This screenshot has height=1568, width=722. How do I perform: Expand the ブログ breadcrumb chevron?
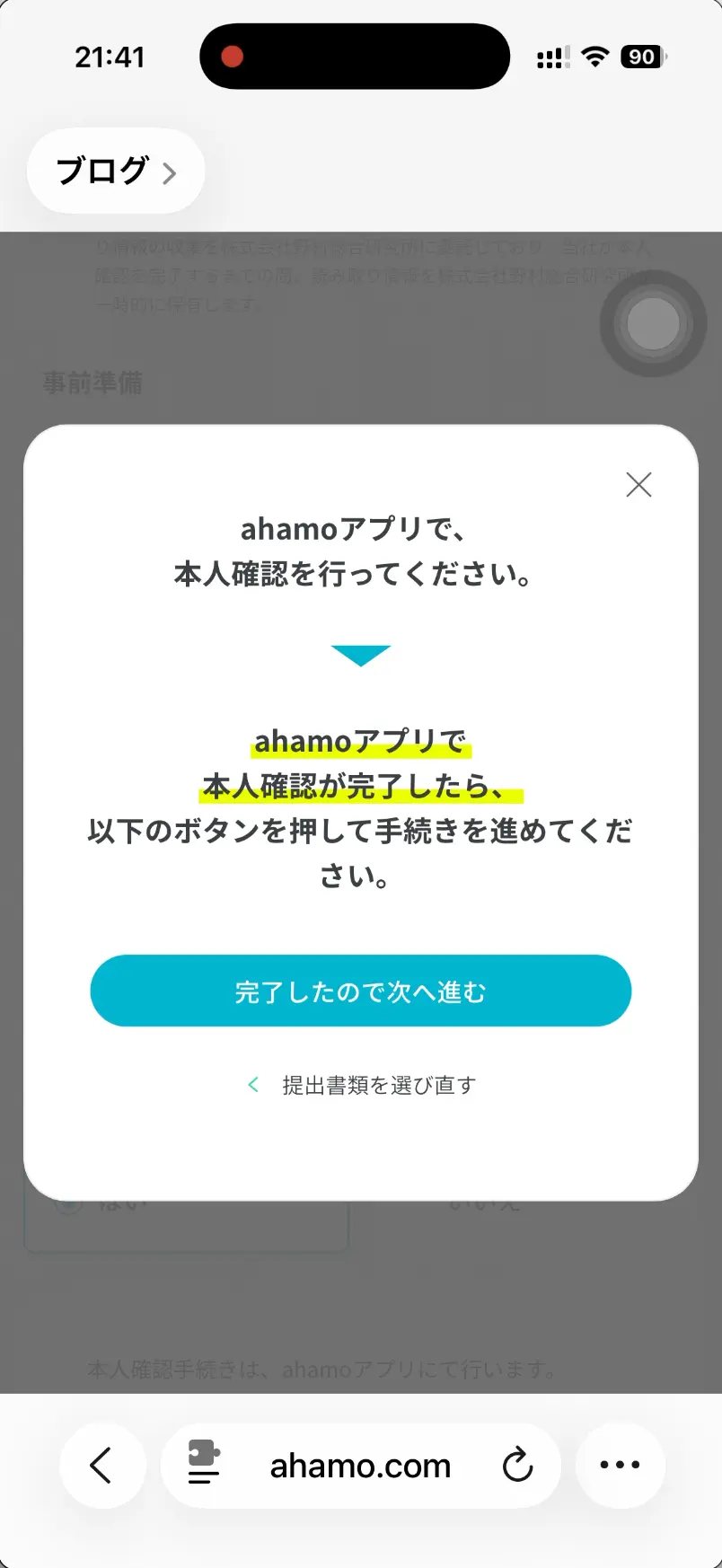point(169,172)
